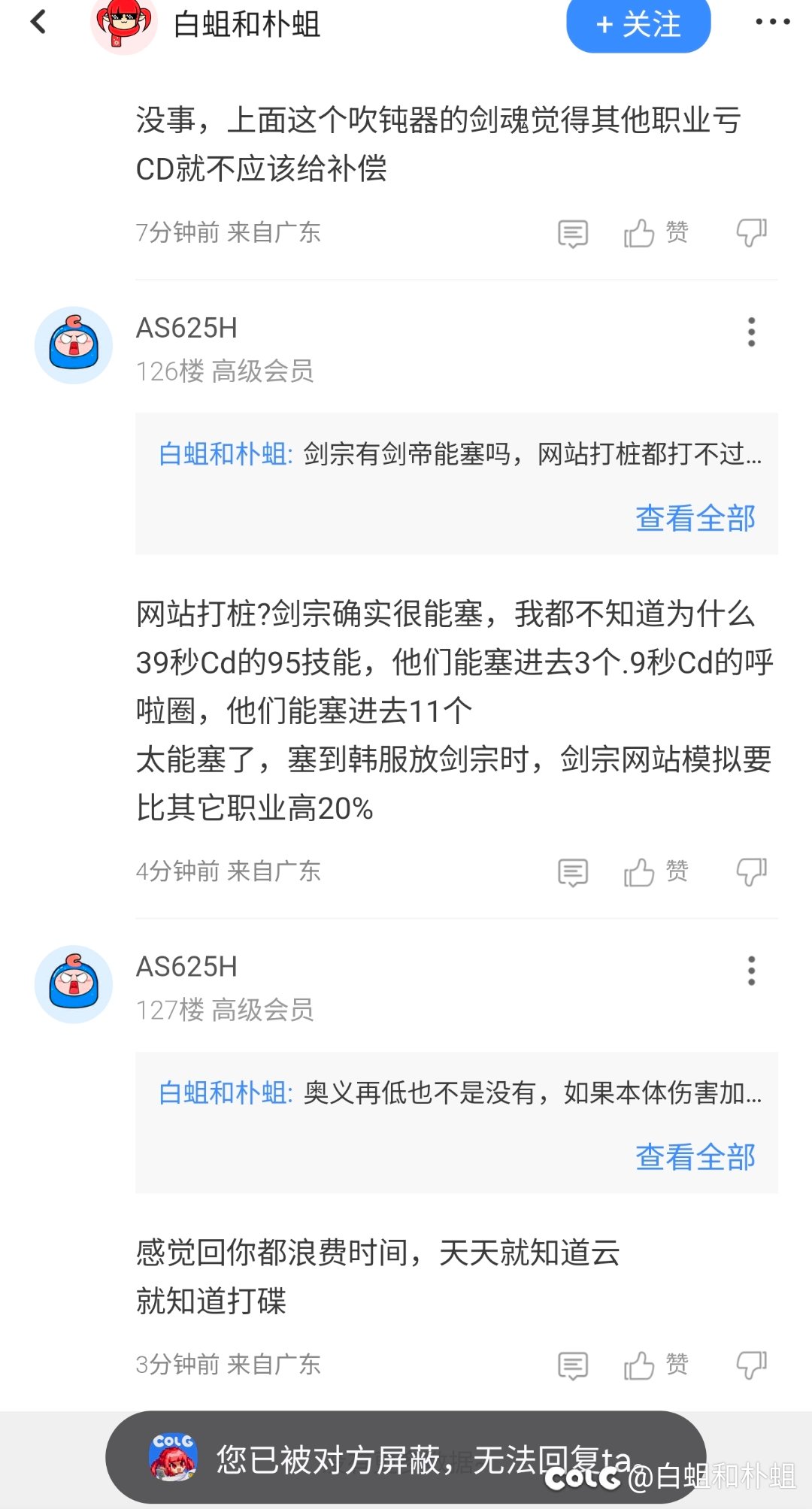Open the three-dot options on floor 127楼
The width and height of the screenshot is (812, 1509).
(751, 971)
